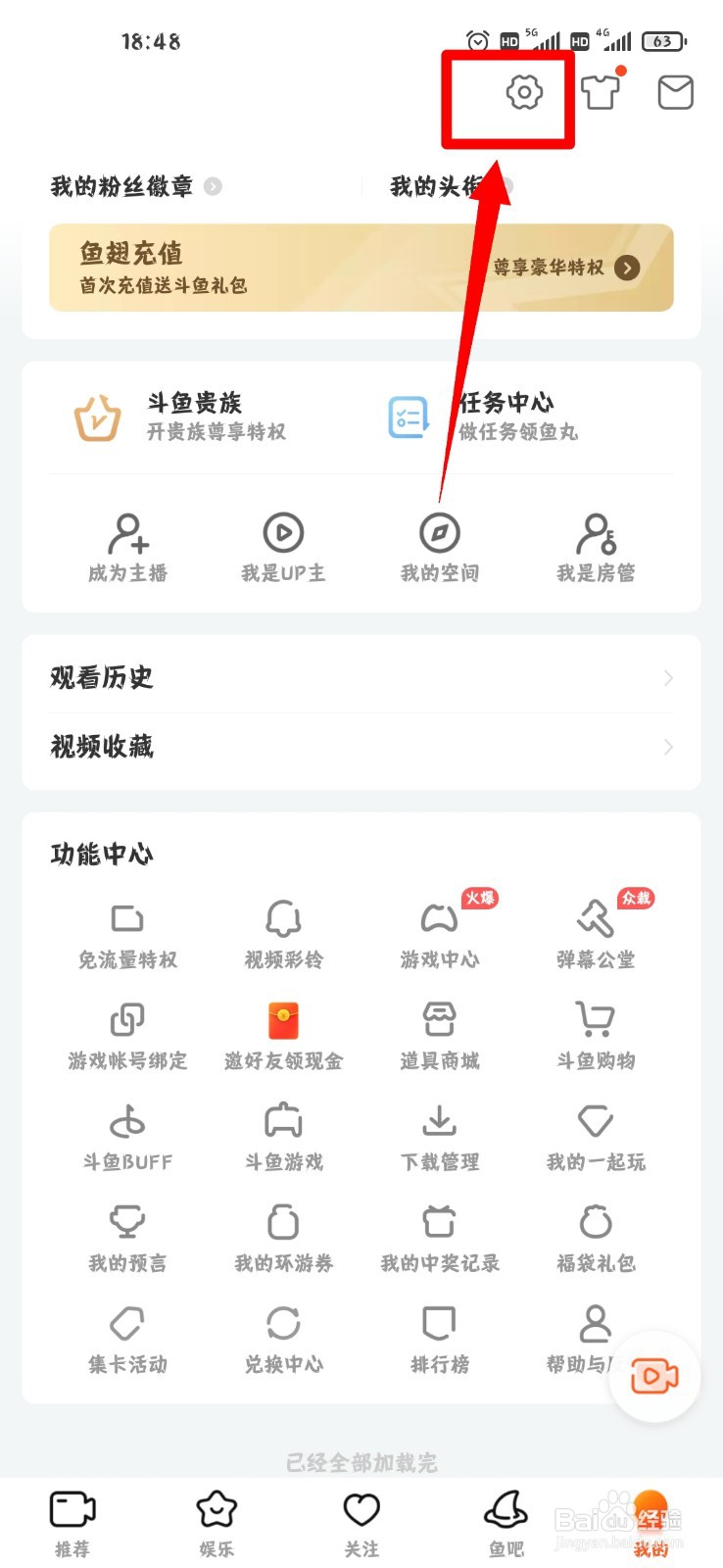
Task: Open 兑换中心 exchange center
Action: coord(283,1338)
